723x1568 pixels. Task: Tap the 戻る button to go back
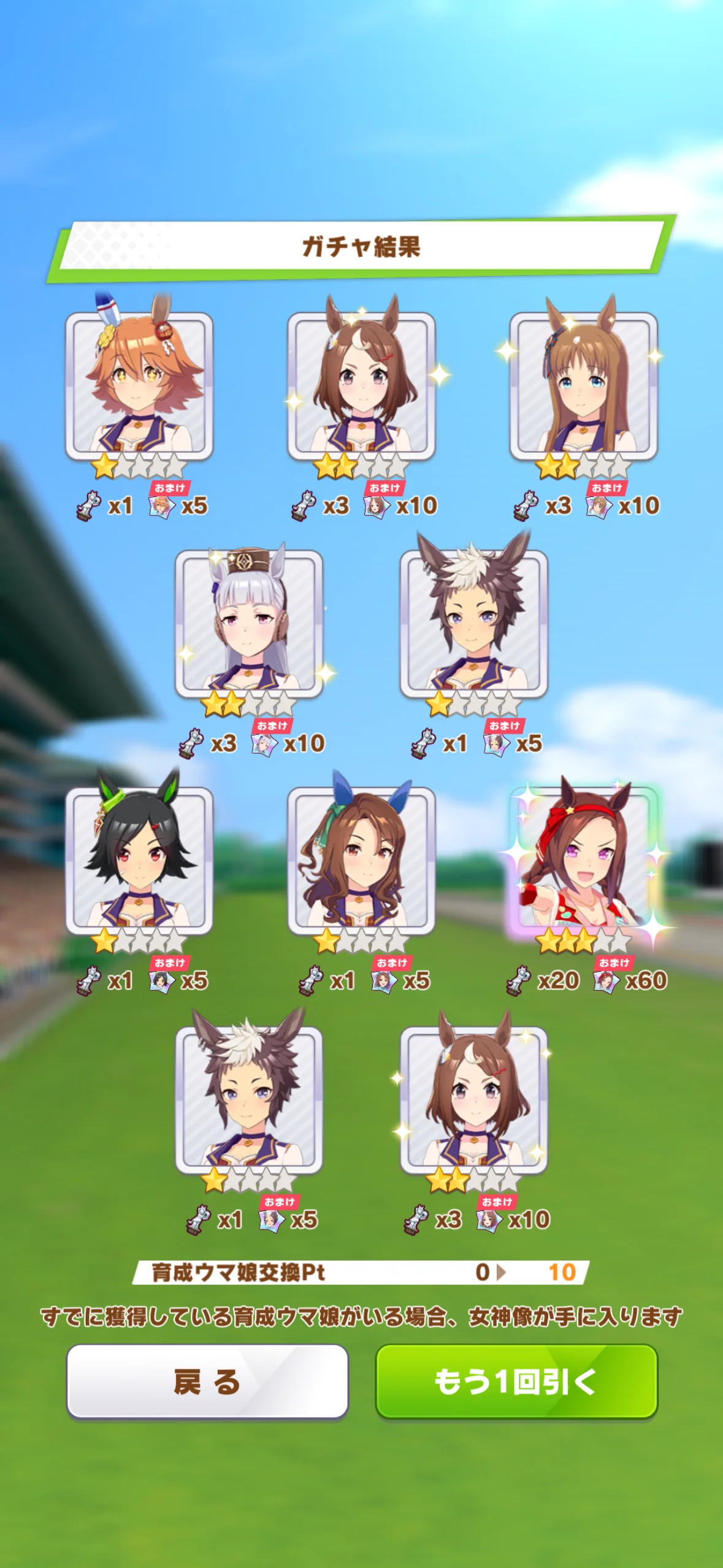(207, 1381)
